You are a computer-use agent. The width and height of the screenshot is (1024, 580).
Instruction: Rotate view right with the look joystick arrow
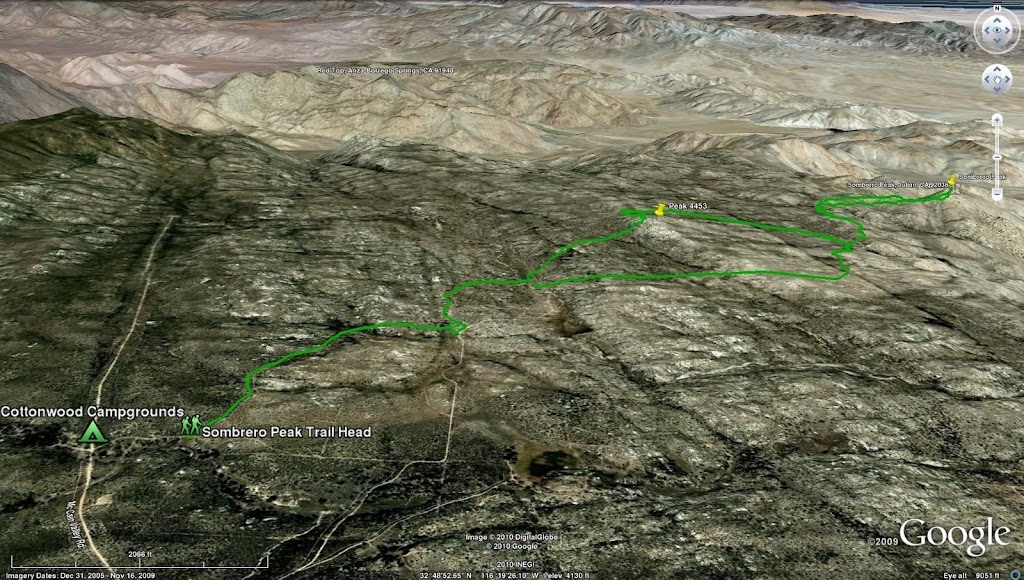click(1010, 31)
